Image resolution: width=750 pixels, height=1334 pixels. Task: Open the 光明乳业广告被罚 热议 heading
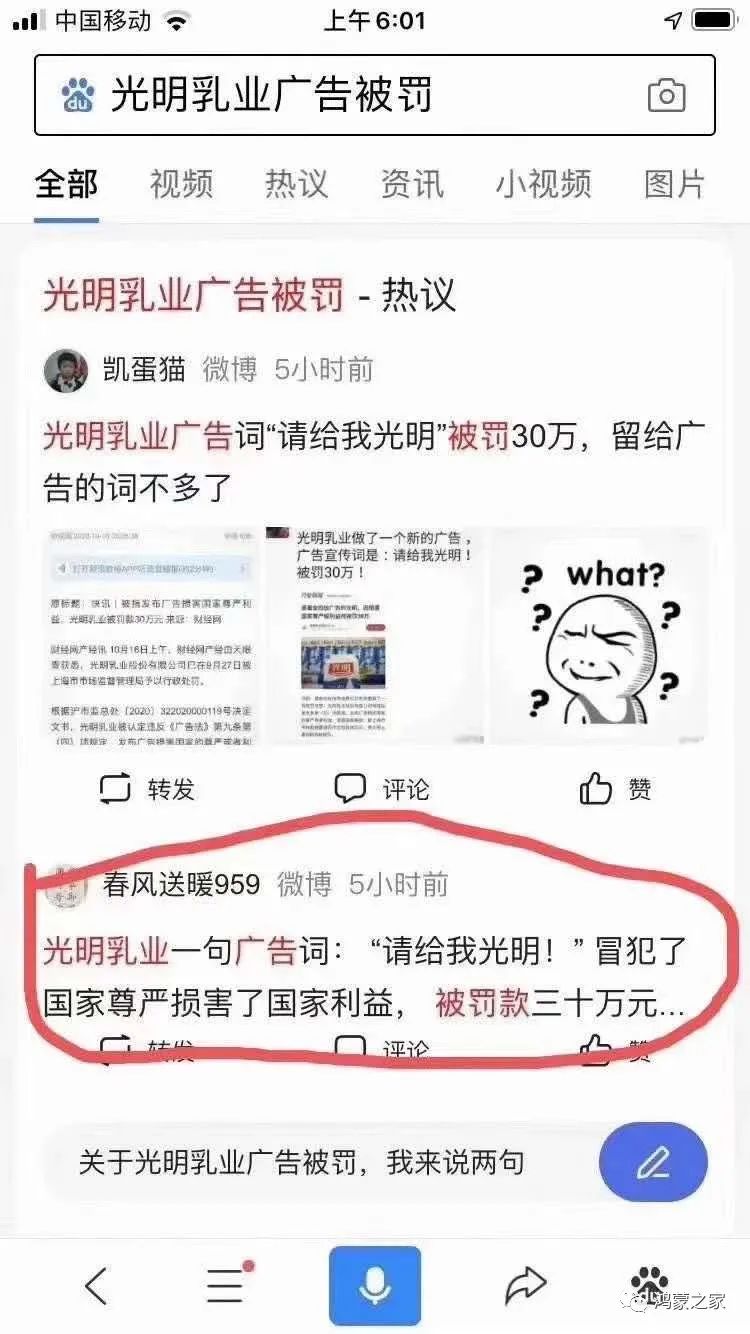coord(248,295)
